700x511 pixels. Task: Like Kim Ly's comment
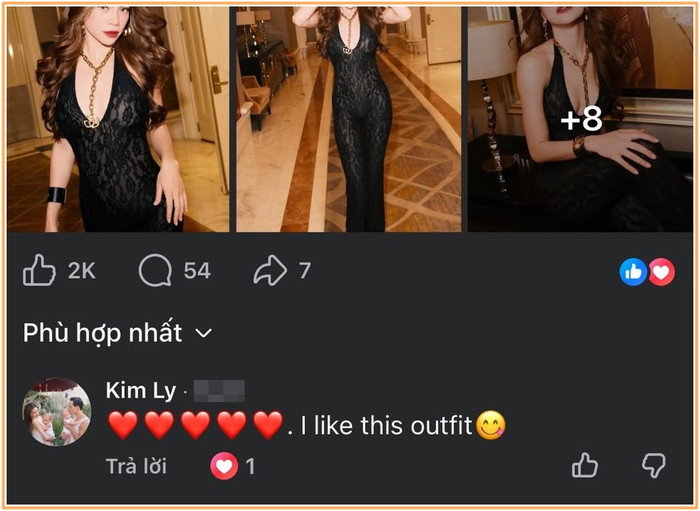pos(585,465)
